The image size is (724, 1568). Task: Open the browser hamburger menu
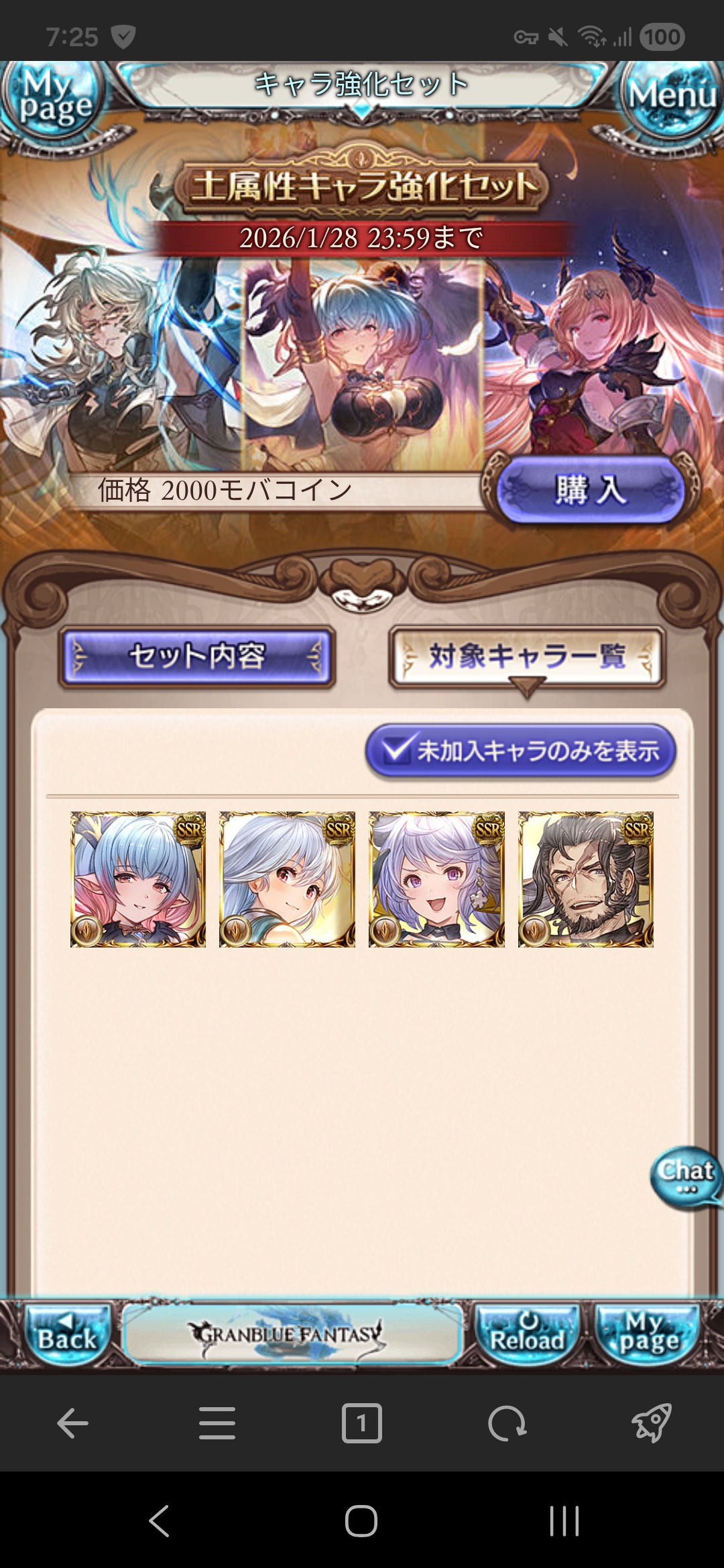217,1423
